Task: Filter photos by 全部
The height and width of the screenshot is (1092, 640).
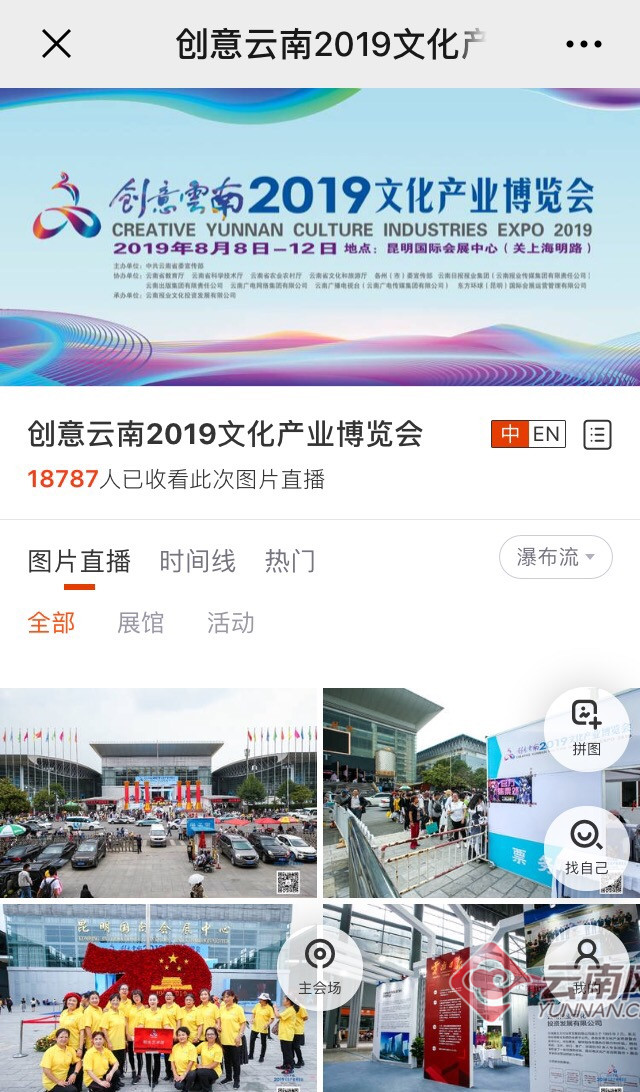Action: [51, 623]
